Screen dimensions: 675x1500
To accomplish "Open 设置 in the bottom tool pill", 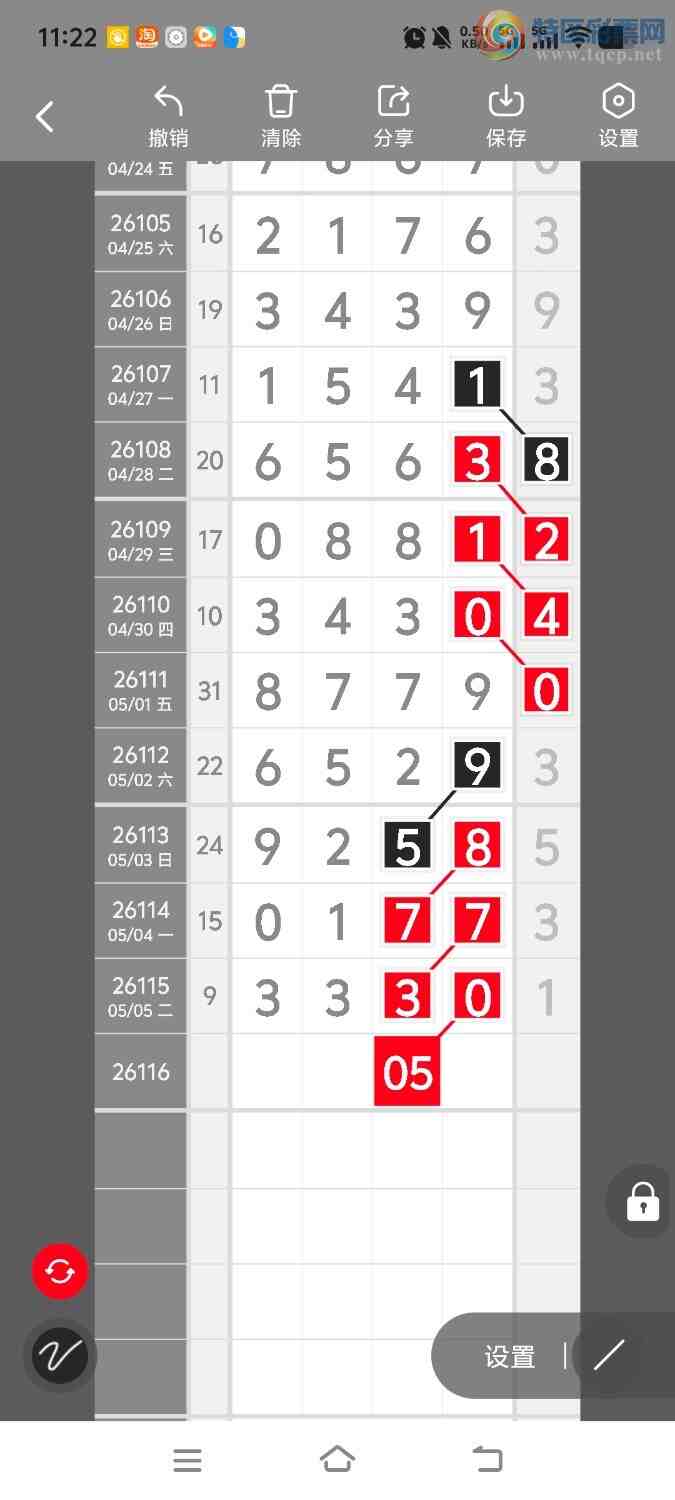I will tap(510, 1357).
